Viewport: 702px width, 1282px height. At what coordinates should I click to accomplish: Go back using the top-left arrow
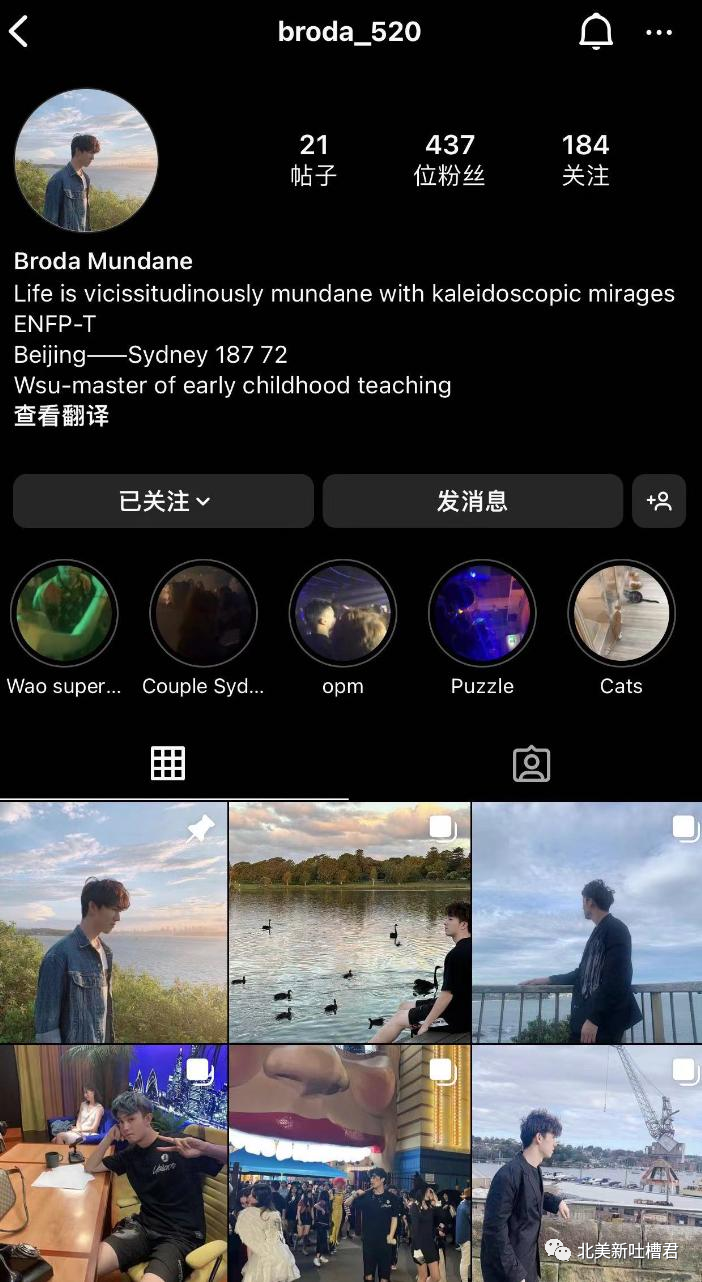19,32
